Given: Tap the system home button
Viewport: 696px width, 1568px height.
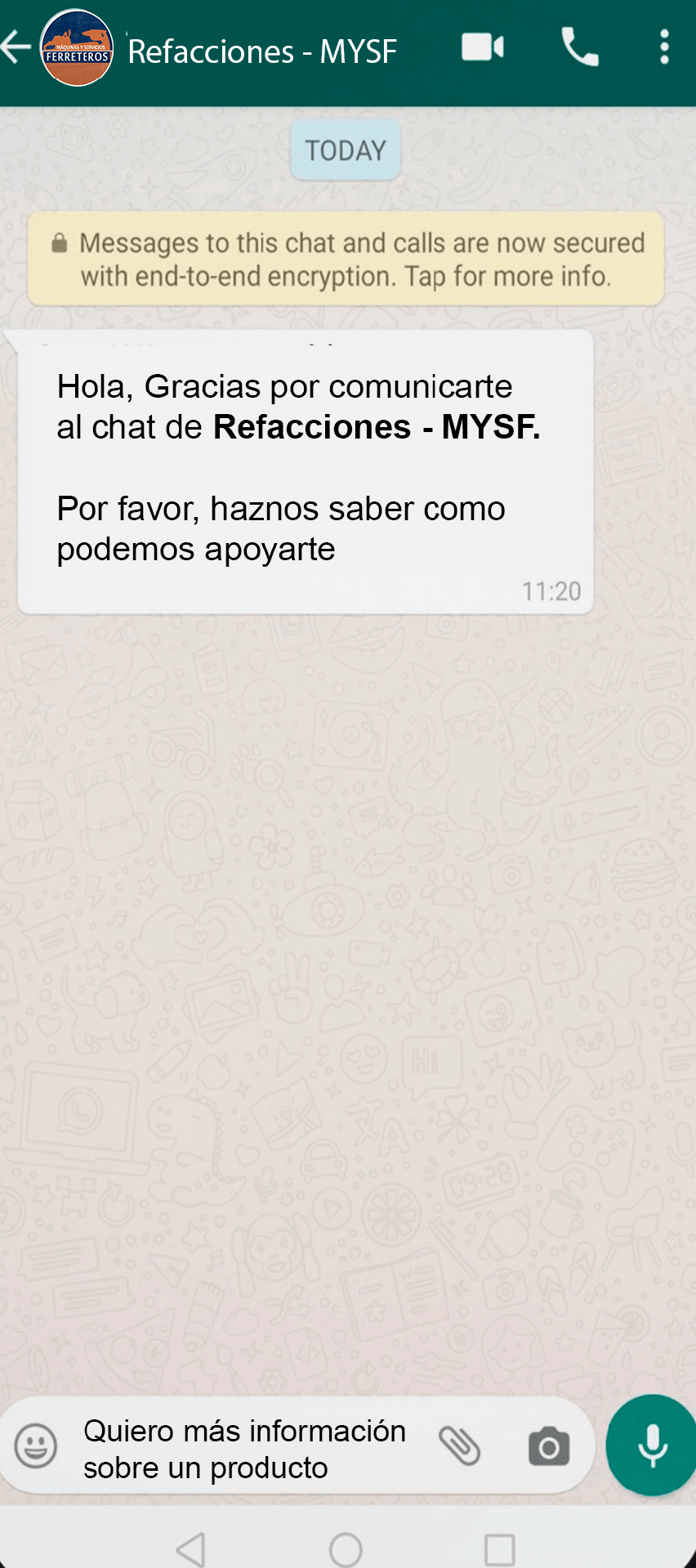Looking at the screenshot, I should pos(346,1549).
